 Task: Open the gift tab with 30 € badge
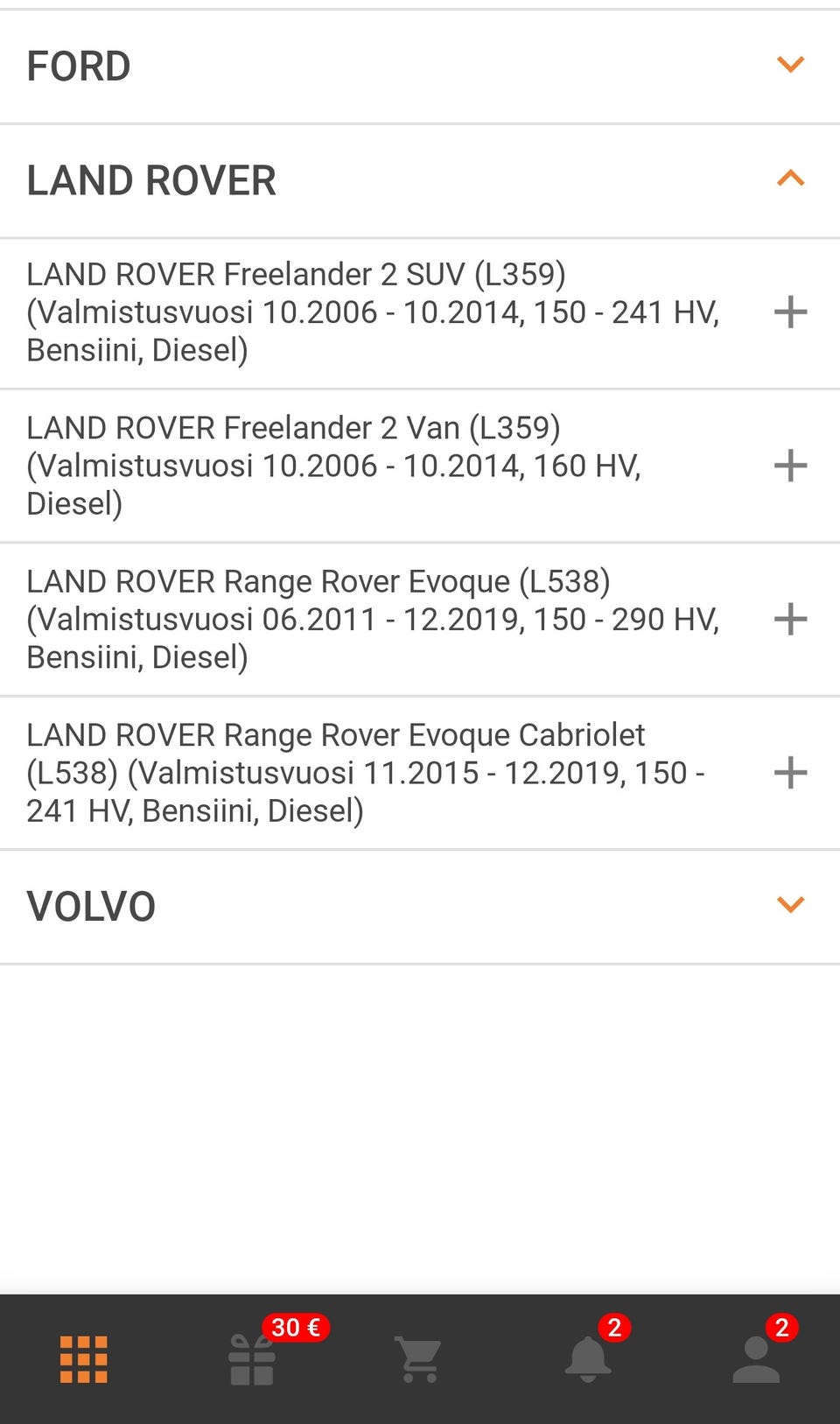tap(252, 1359)
